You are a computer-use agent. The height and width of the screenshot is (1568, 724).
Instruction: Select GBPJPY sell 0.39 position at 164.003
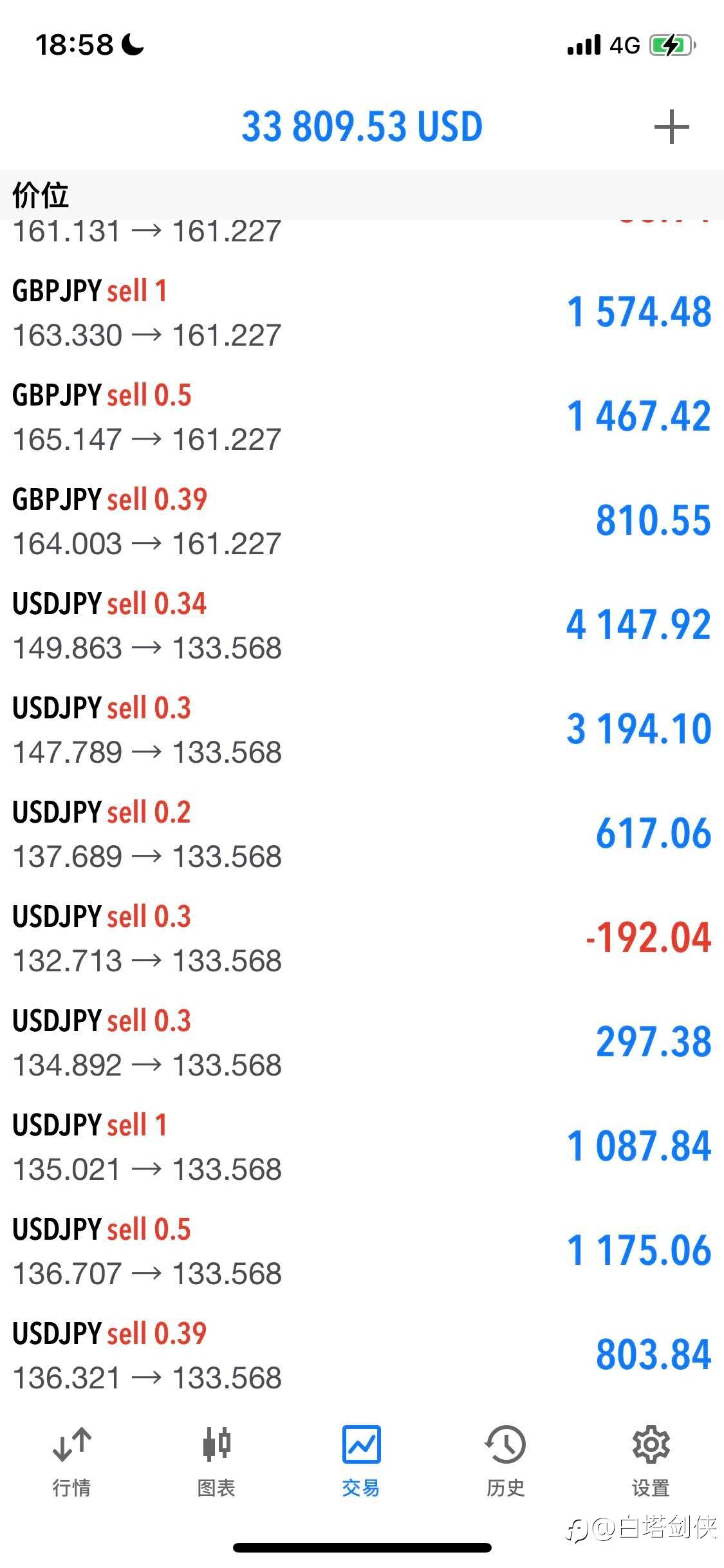362,521
